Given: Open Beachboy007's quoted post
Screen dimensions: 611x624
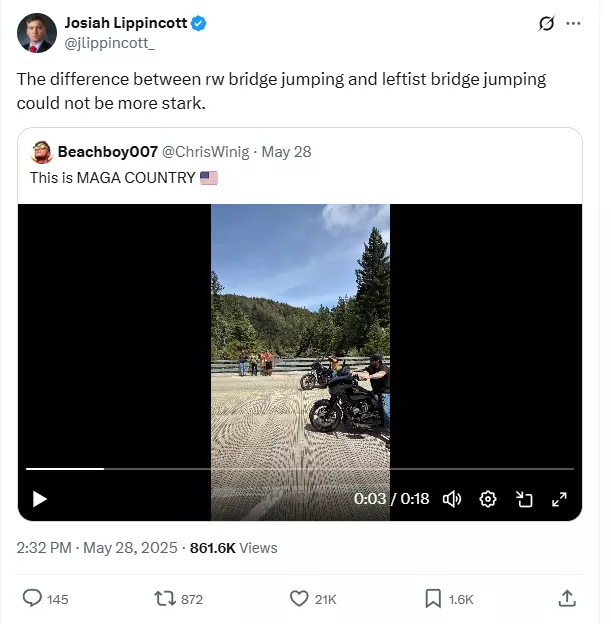Looking at the screenshot, I should [x=300, y=165].
